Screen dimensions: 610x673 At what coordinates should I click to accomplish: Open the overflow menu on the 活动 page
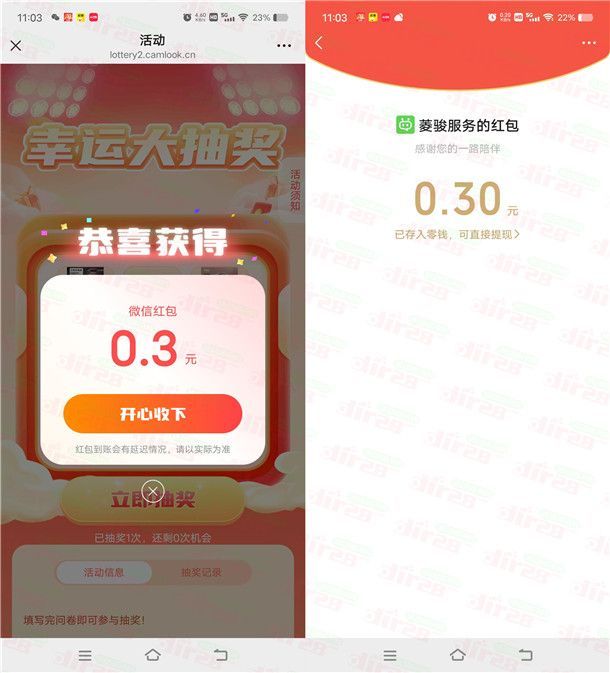click(285, 45)
